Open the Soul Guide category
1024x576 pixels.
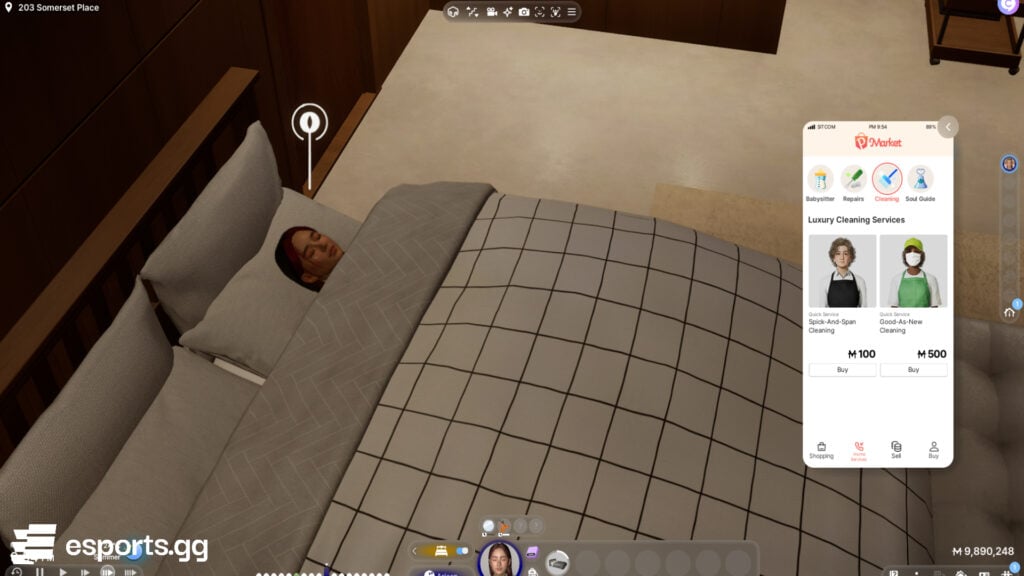(x=920, y=181)
